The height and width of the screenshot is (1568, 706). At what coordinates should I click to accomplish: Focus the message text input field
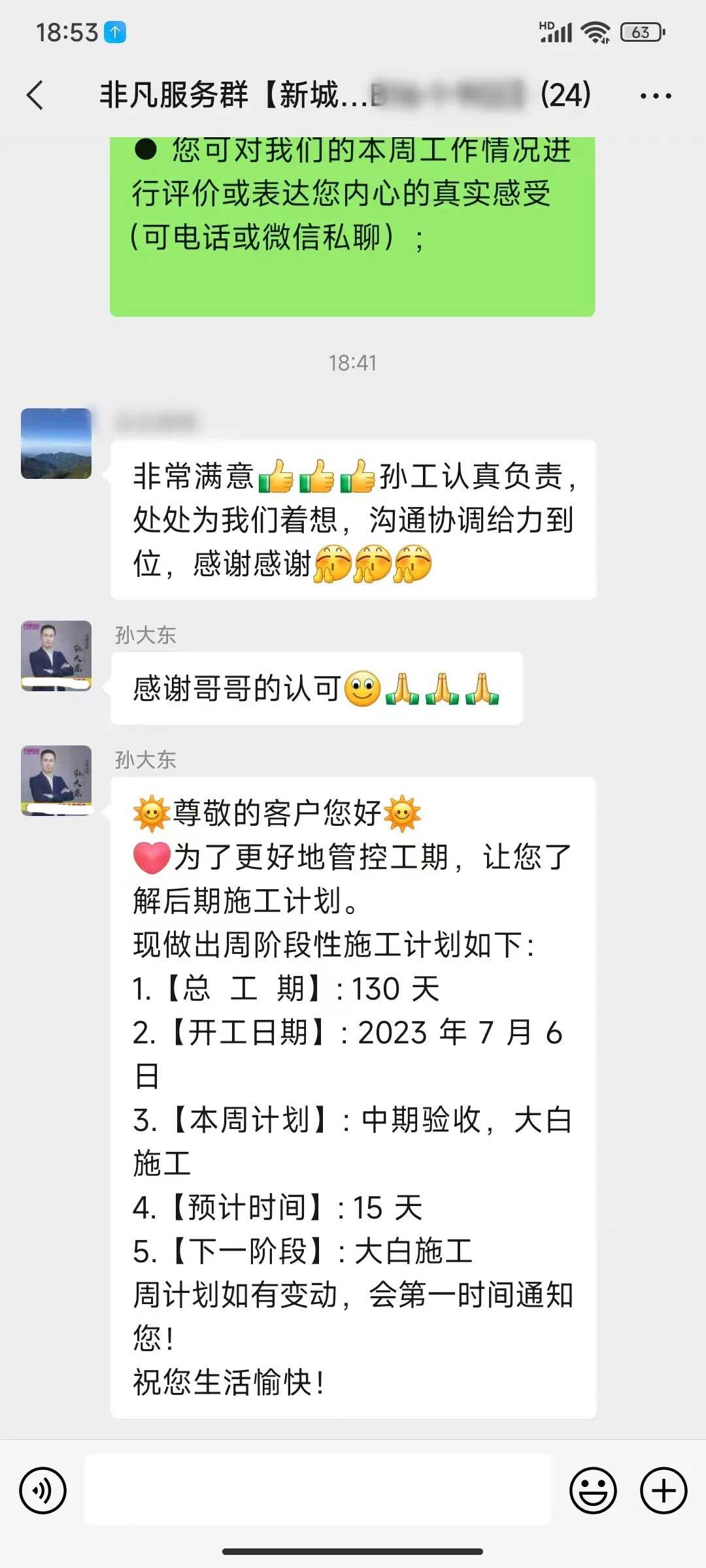(x=318, y=1490)
